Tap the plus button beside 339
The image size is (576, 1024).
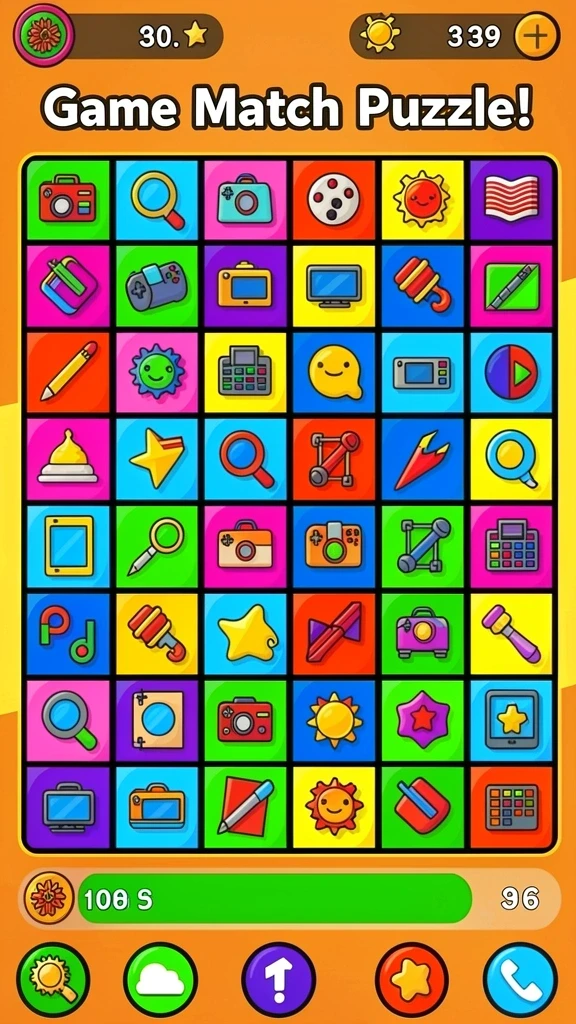pyautogui.click(x=536, y=36)
